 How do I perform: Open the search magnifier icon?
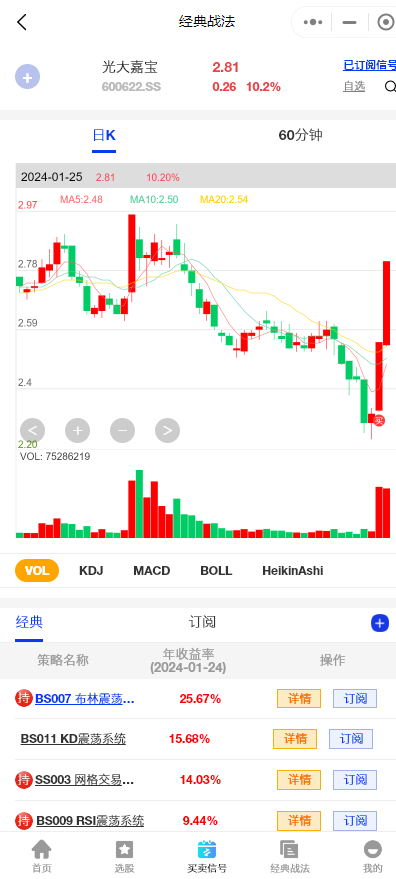[390, 86]
